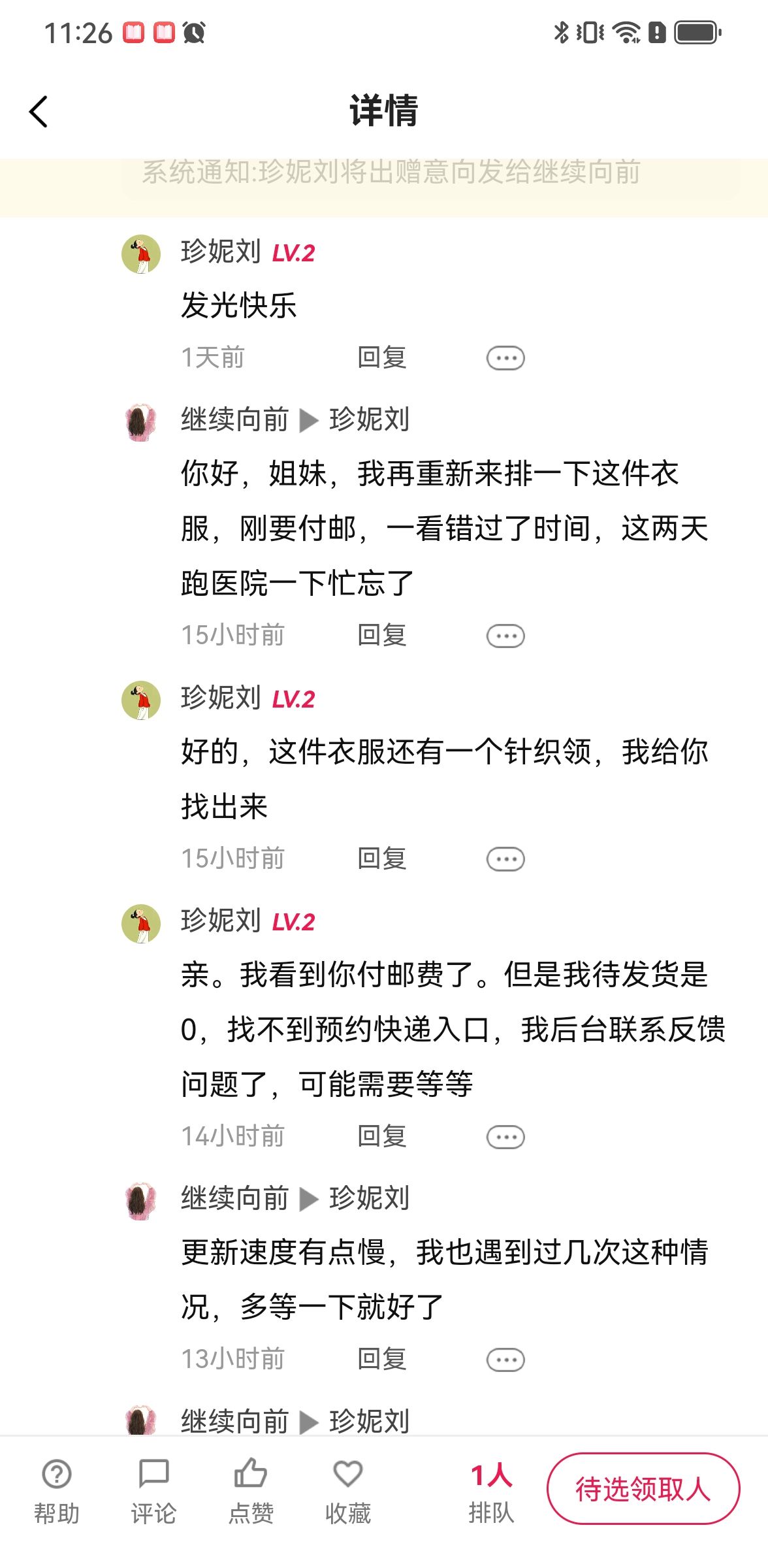This screenshot has height=1568, width=768.
Task: Reply to the comment posted 14小时前
Action: click(x=382, y=1137)
